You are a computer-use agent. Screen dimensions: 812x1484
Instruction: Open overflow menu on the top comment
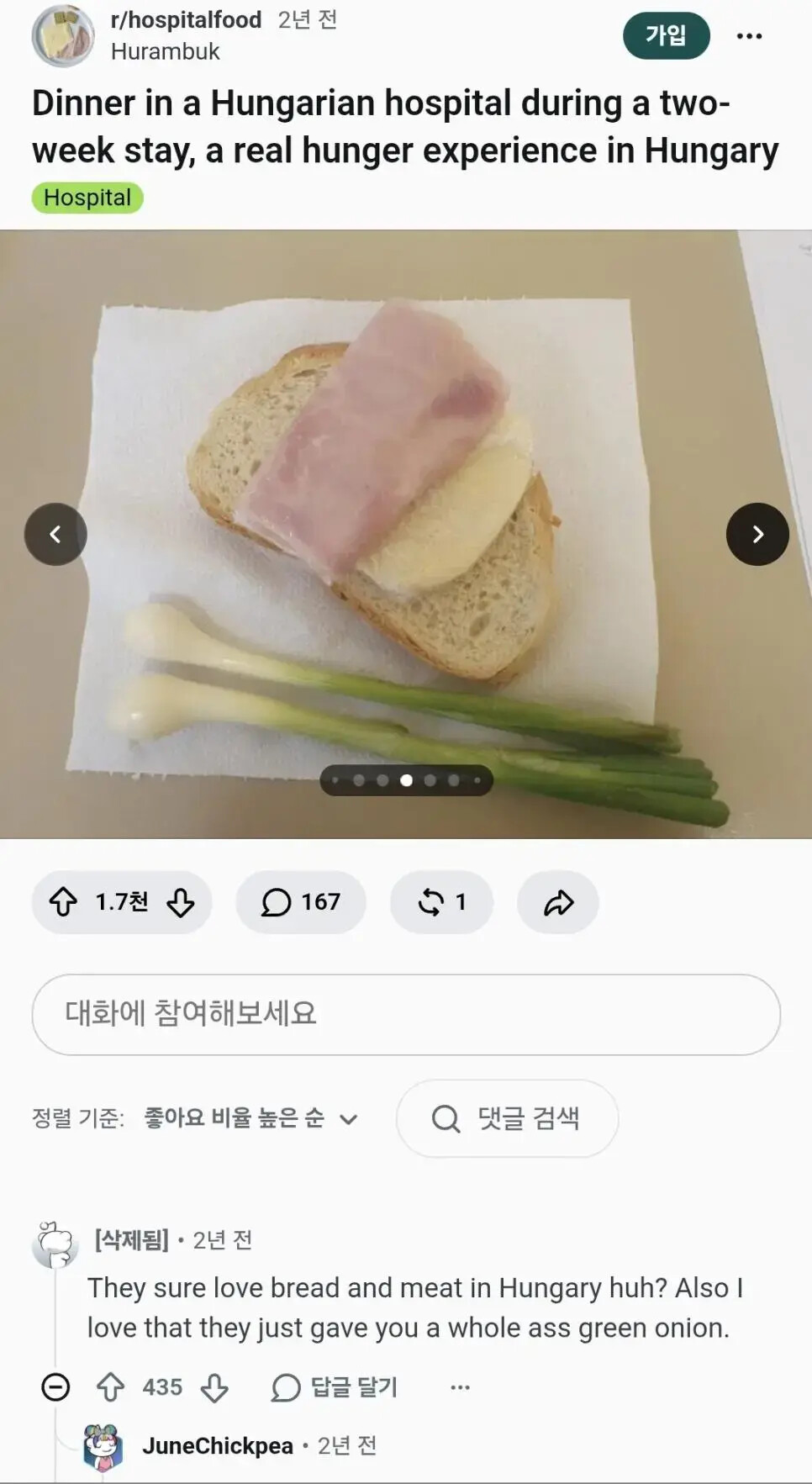click(x=460, y=1386)
